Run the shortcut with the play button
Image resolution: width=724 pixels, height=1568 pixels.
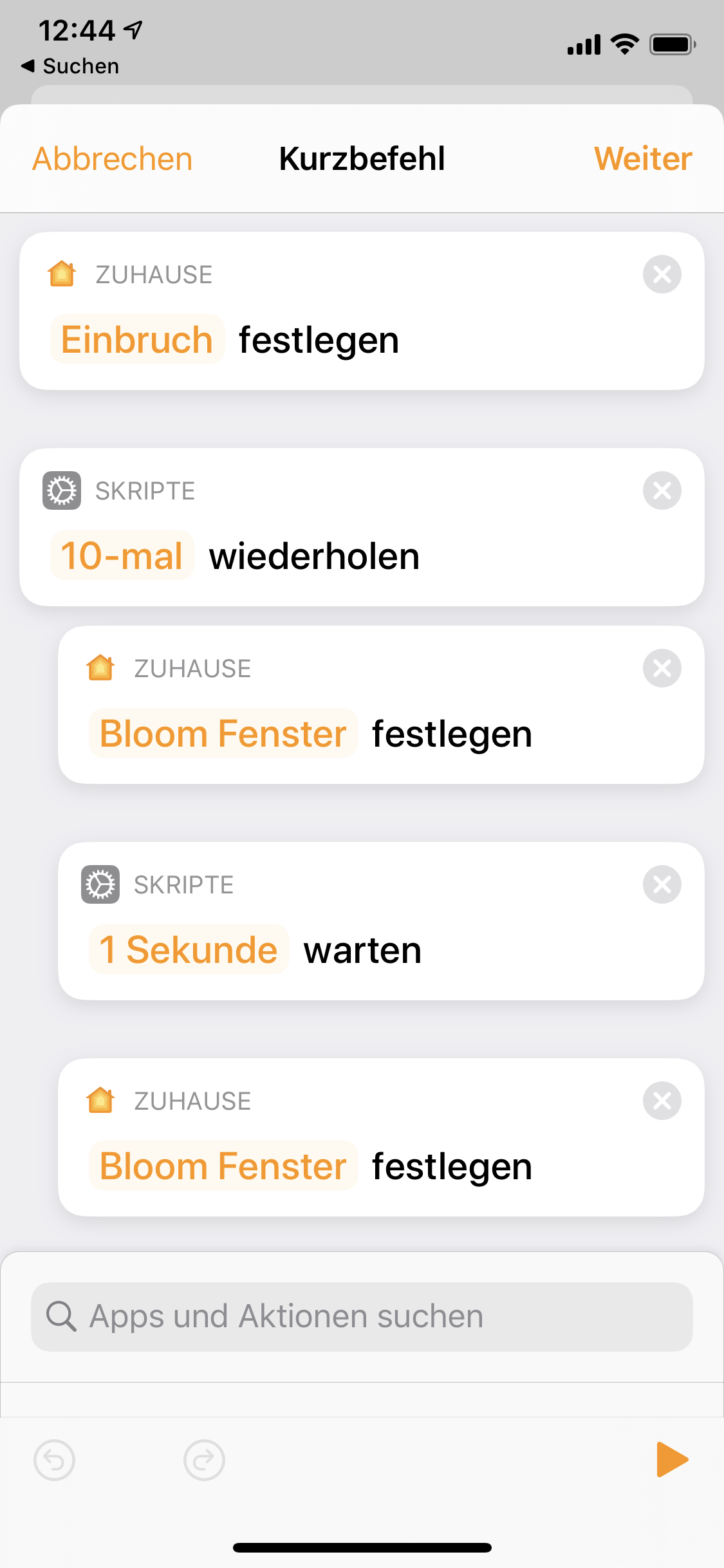coord(671,1459)
